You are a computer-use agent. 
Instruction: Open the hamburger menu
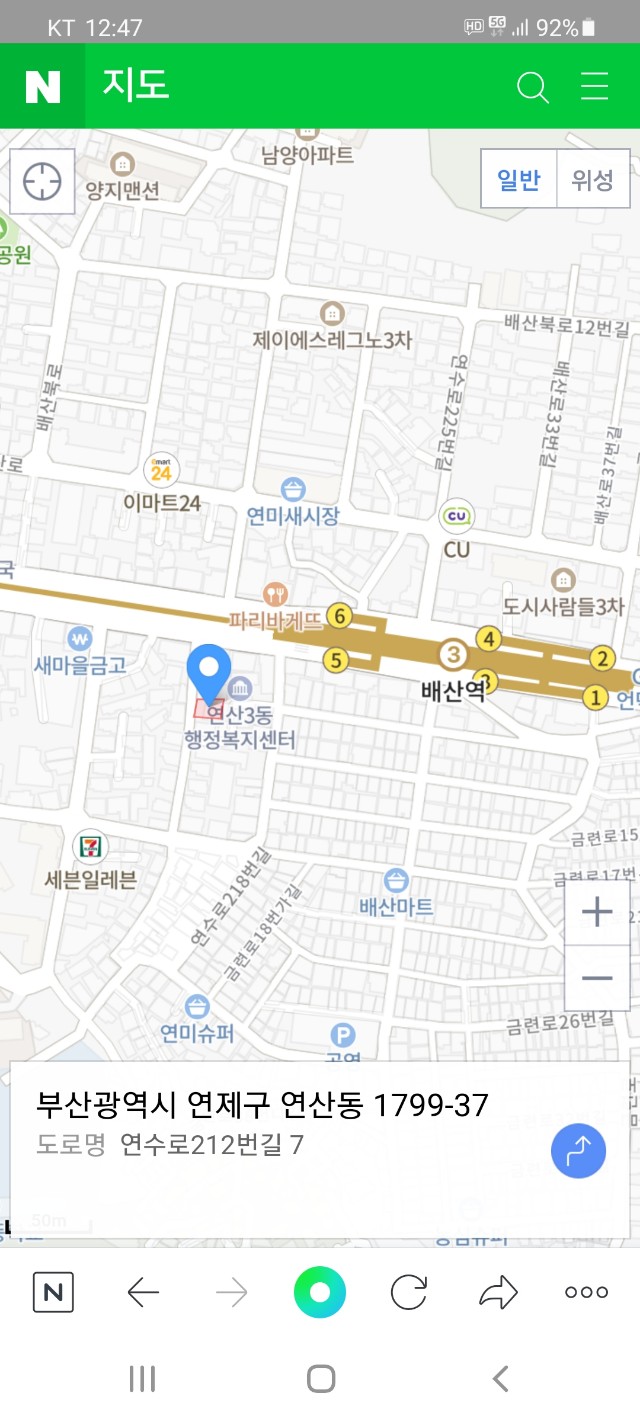pos(595,86)
